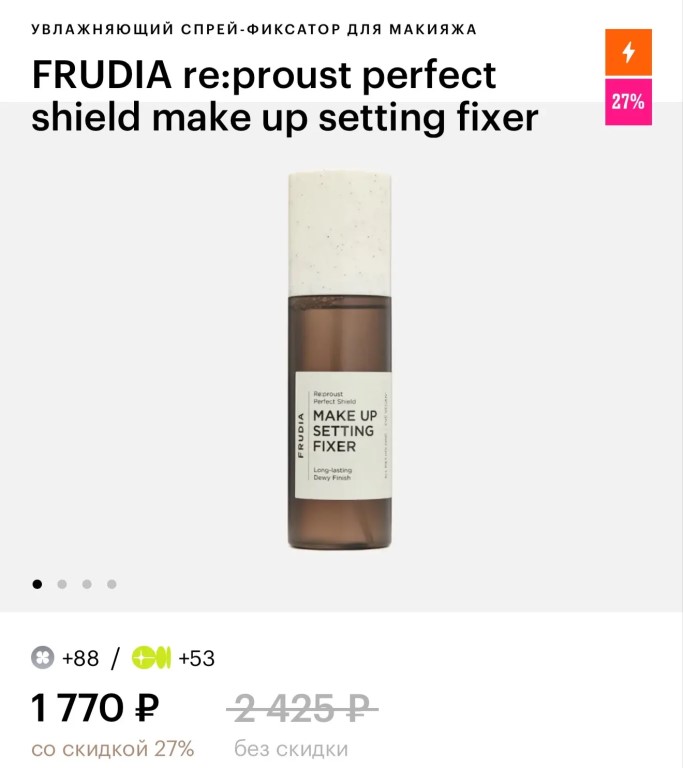Go to the fourth photo indicator dot
The image size is (683, 768).
point(112,584)
